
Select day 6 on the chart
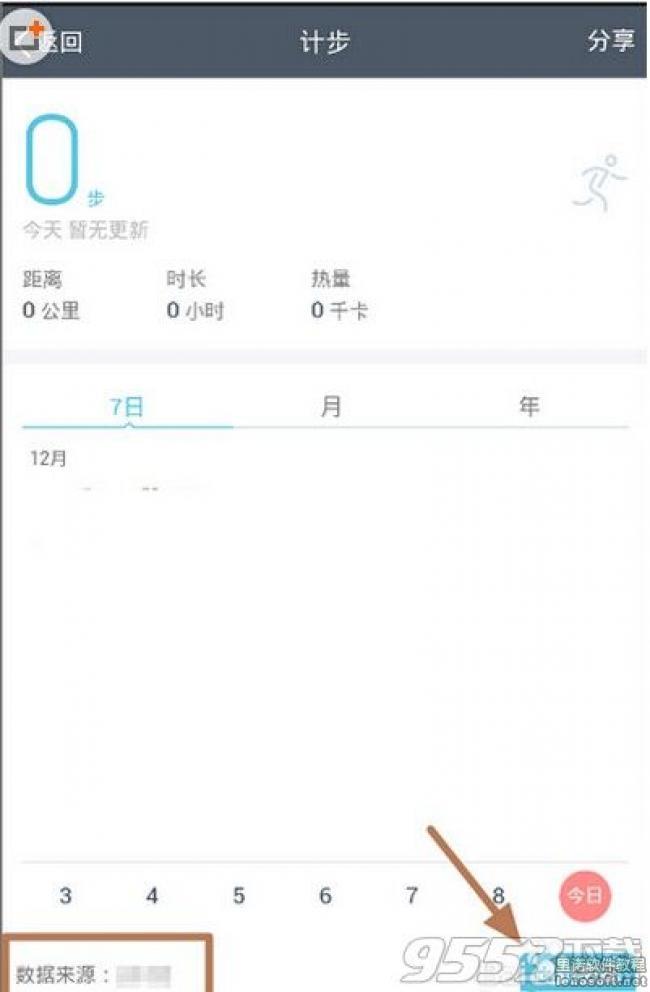tap(325, 896)
